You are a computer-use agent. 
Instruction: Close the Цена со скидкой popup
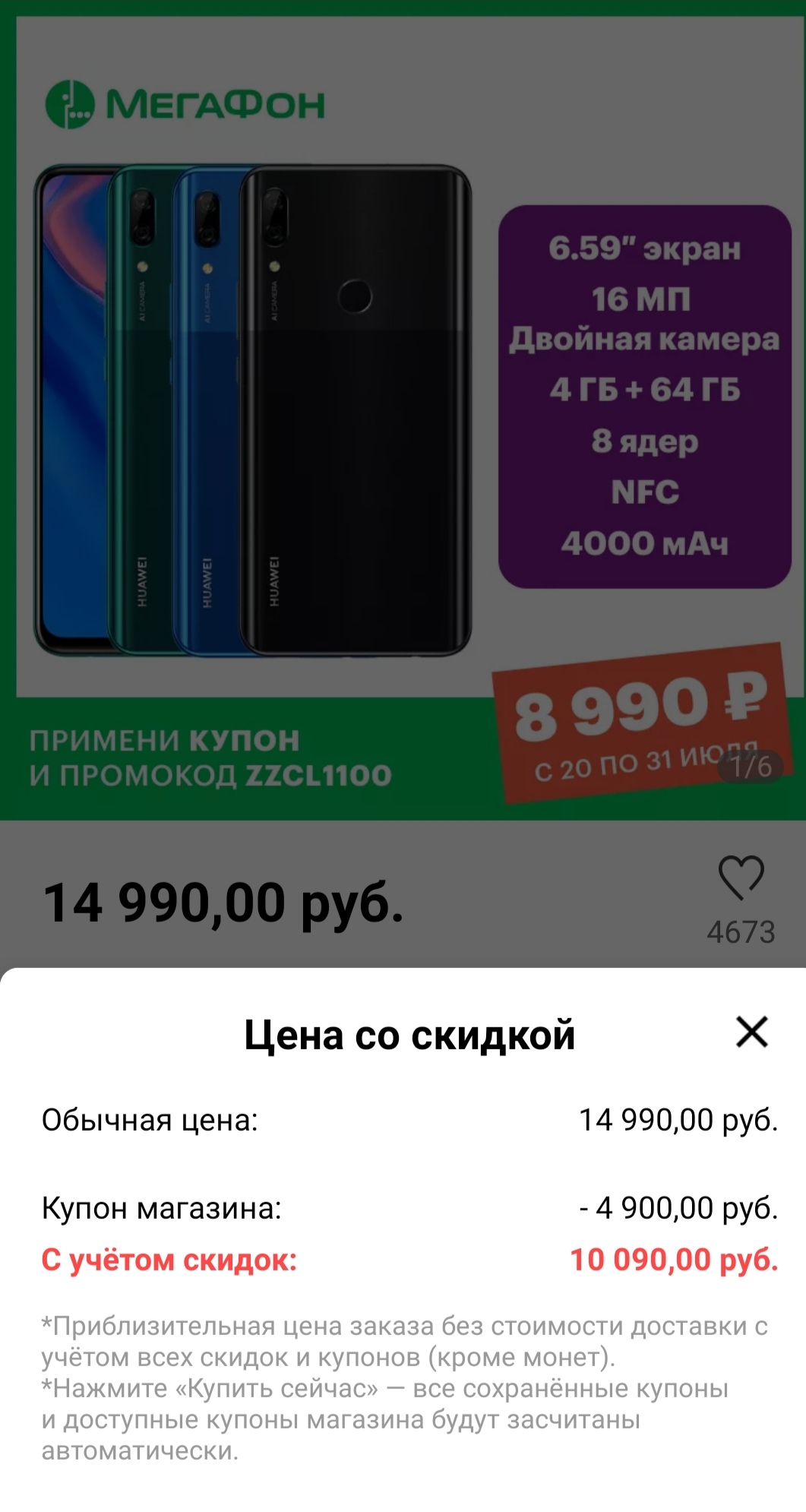tap(751, 1032)
